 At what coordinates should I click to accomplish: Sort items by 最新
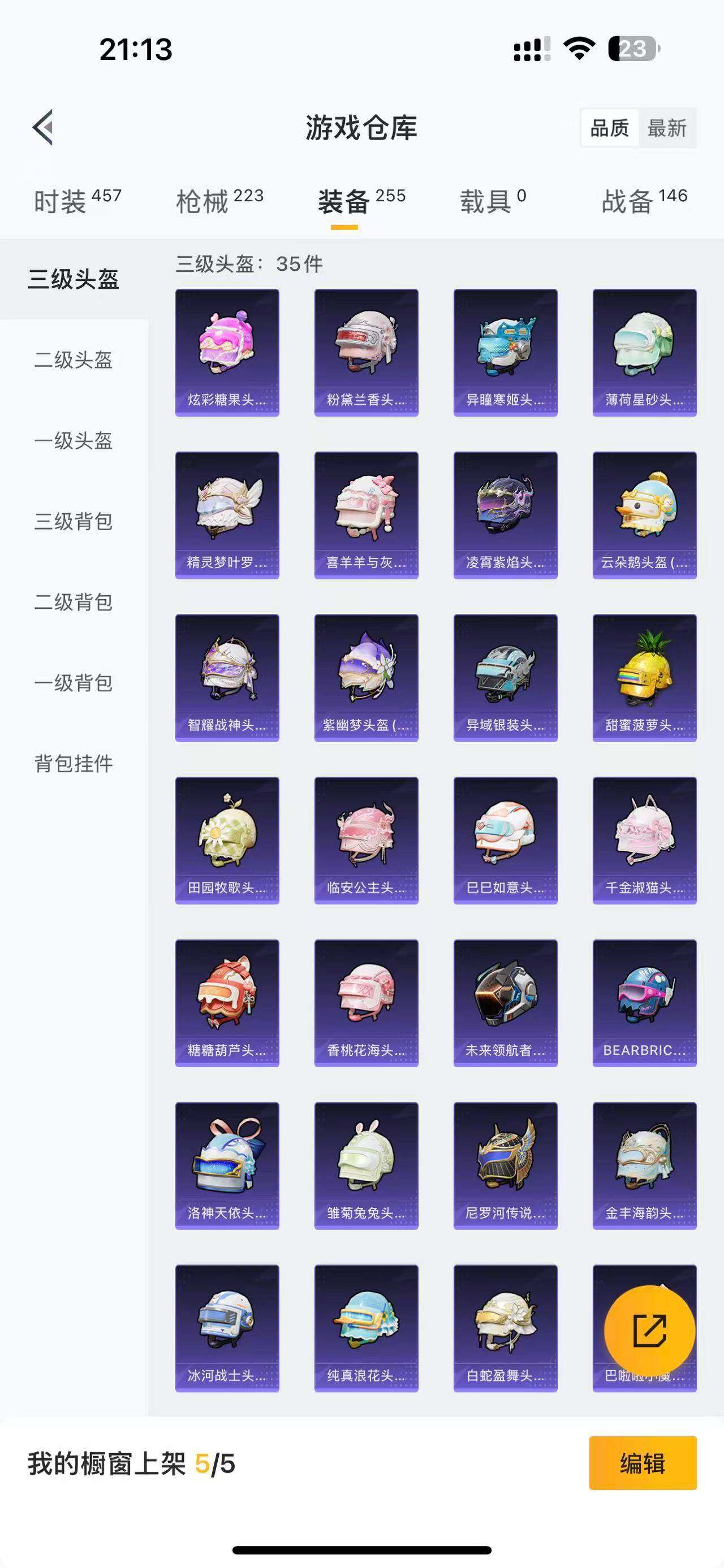(x=667, y=128)
